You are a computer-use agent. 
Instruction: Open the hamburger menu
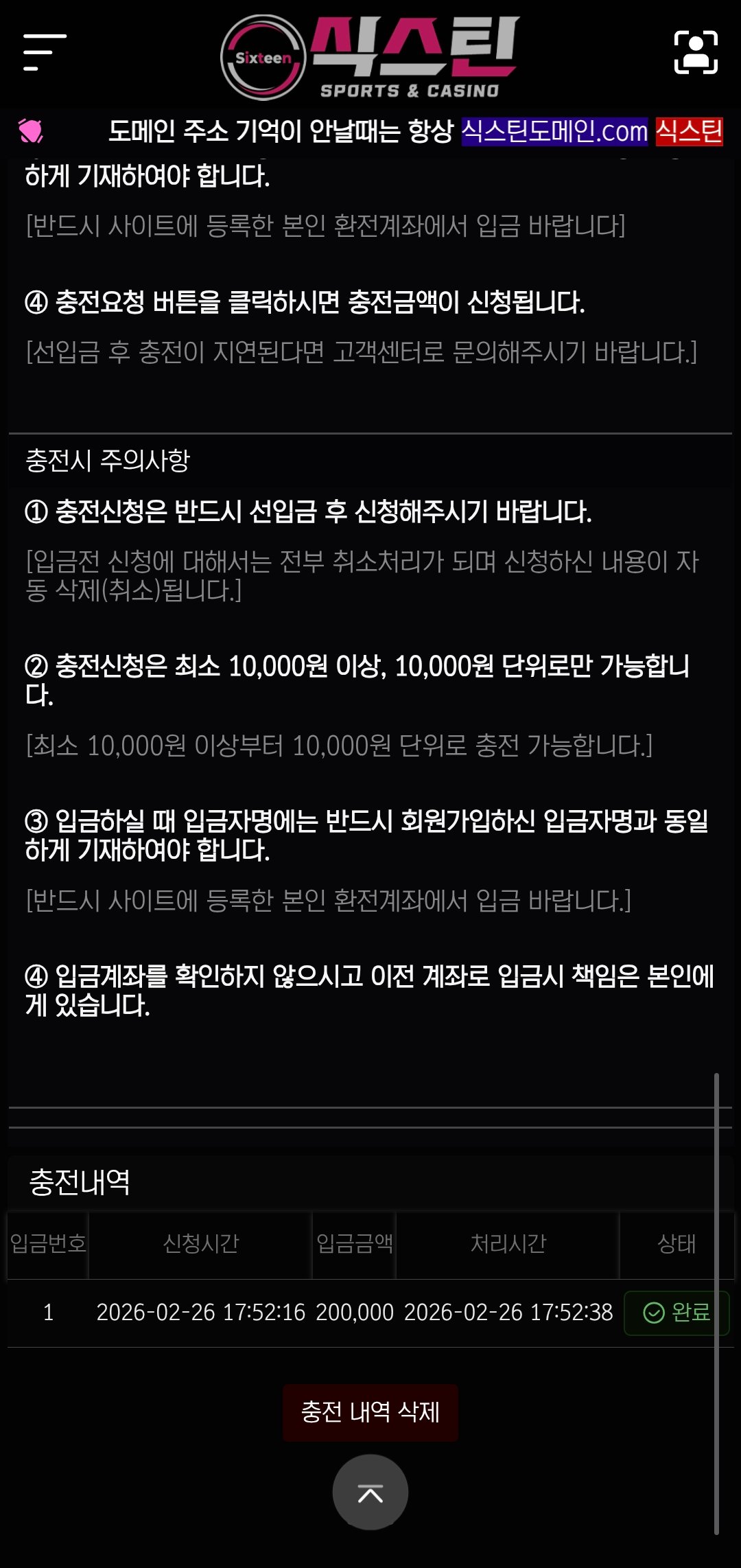(x=45, y=52)
